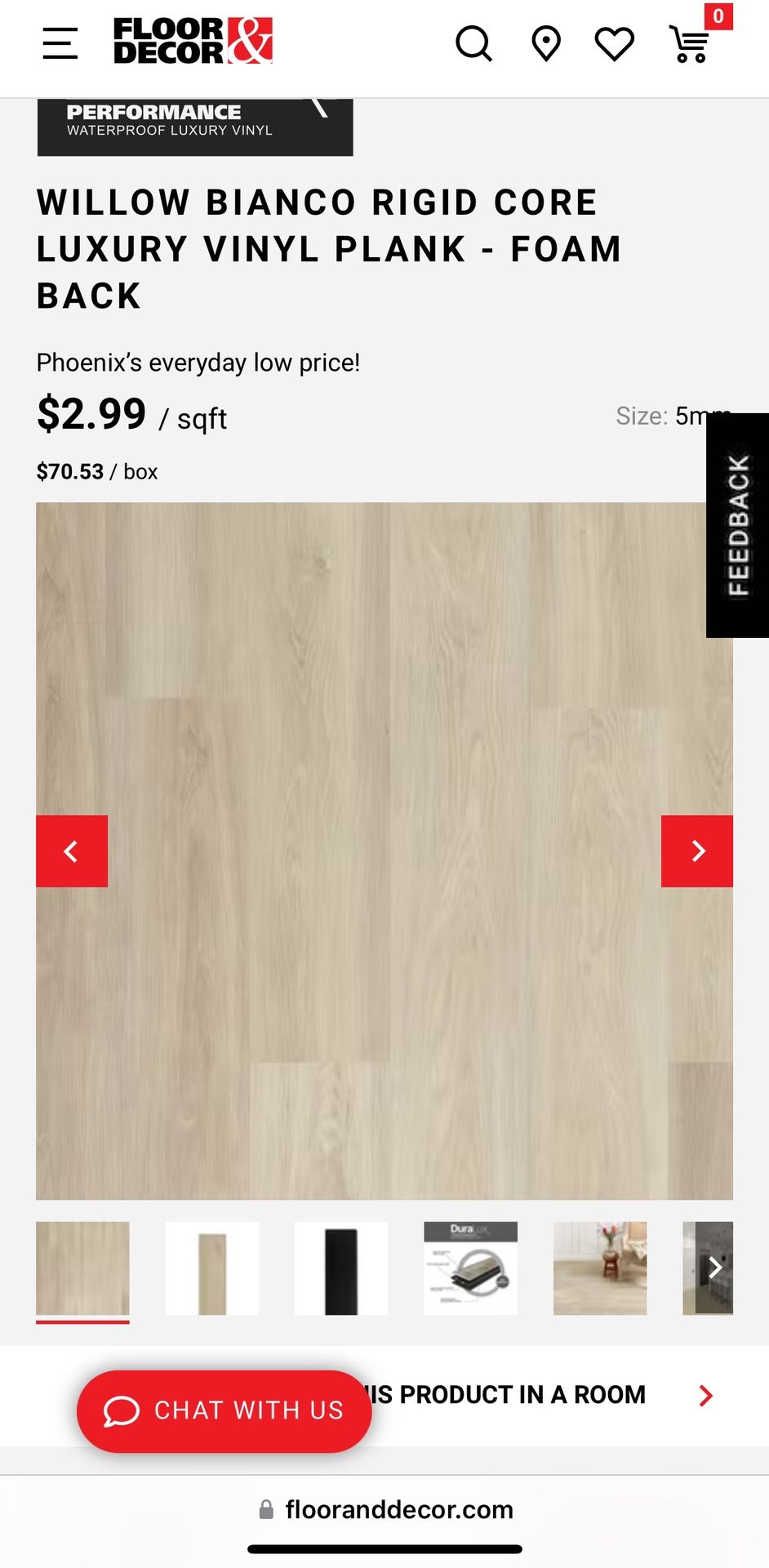This screenshot has width=769, height=1568.
Task: Advance carousel with right arrow
Action: click(x=697, y=851)
